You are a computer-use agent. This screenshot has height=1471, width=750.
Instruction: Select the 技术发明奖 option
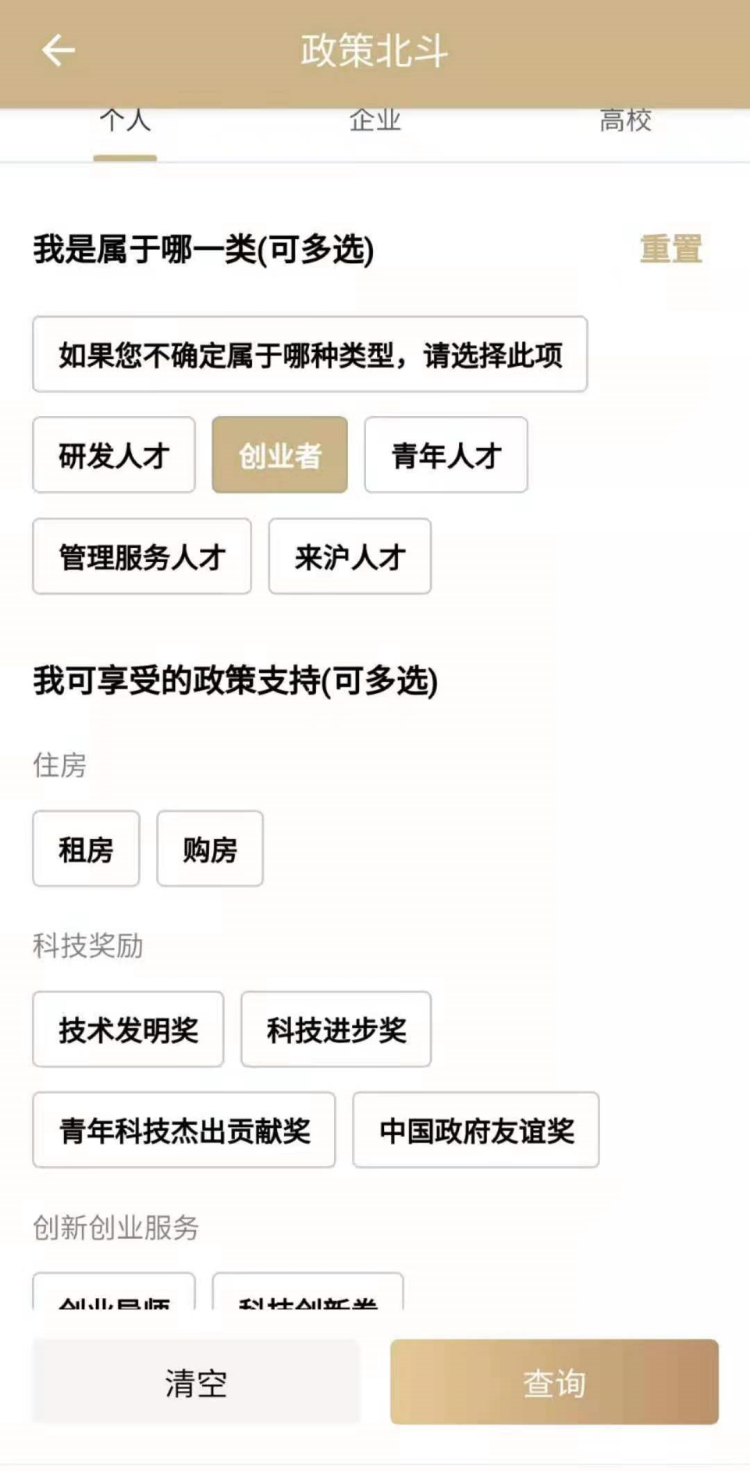point(128,1030)
